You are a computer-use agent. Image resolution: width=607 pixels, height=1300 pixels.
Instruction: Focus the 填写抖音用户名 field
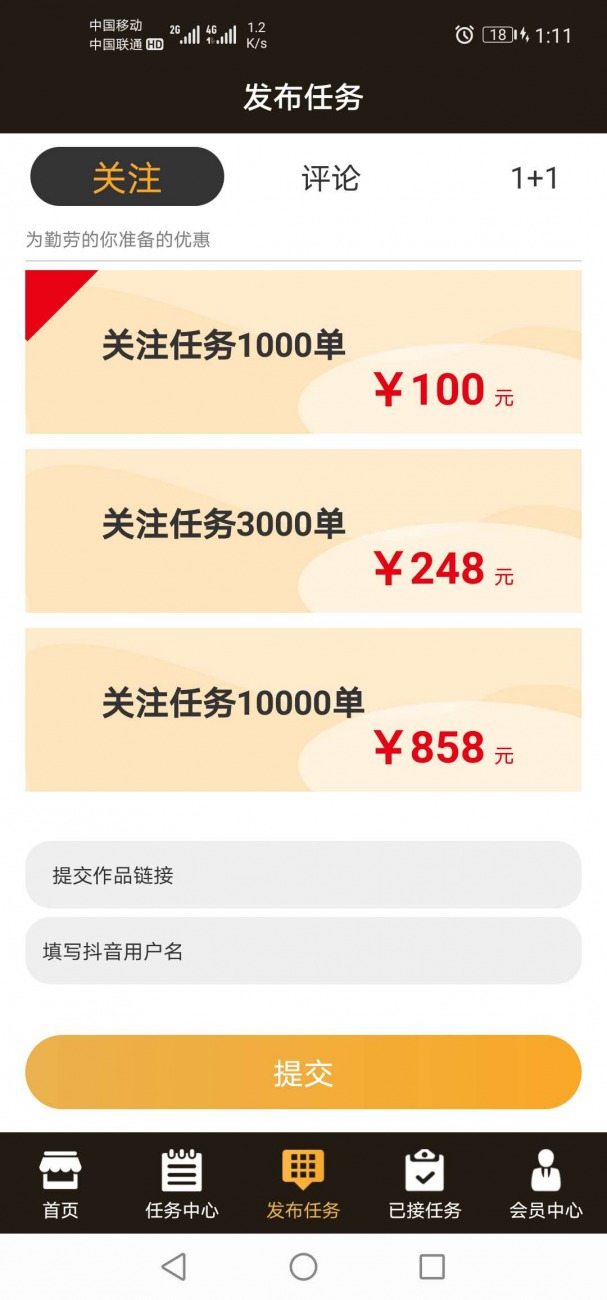tap(303, 951)
